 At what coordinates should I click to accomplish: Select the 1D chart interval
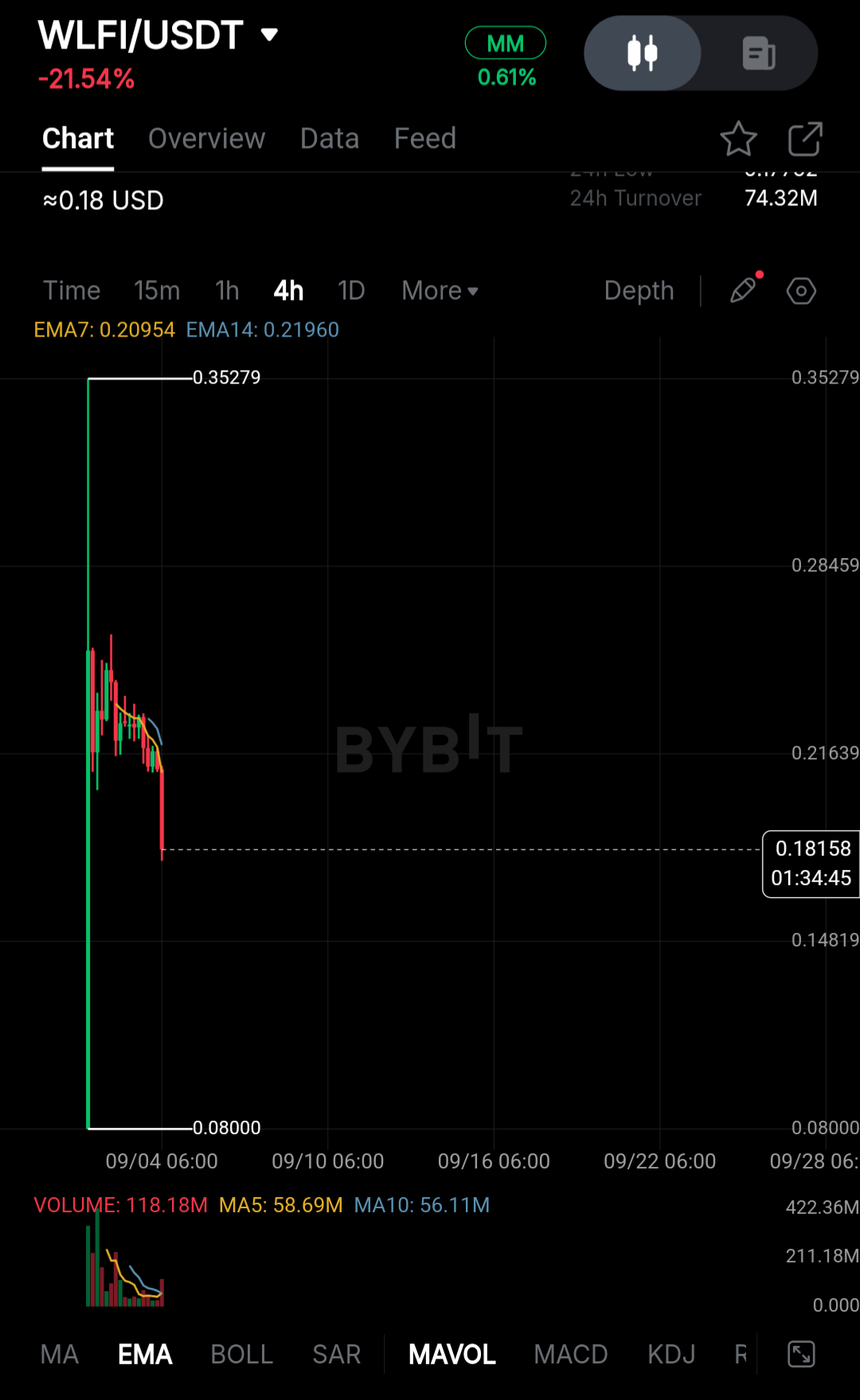coord(351,291)
